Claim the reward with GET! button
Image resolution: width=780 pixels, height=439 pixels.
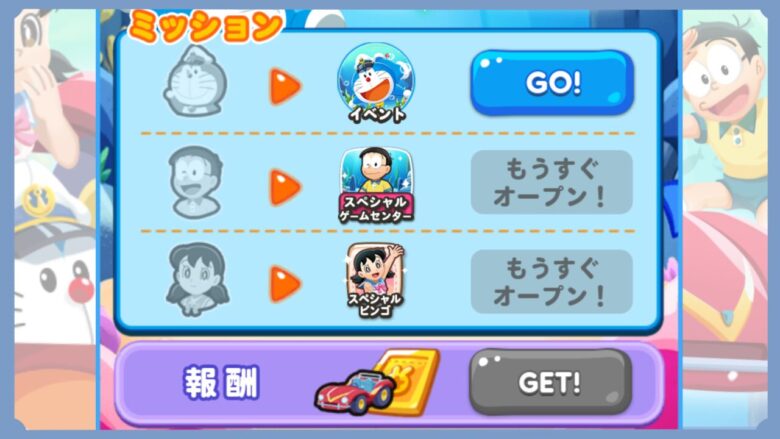(x=550, y=381)
